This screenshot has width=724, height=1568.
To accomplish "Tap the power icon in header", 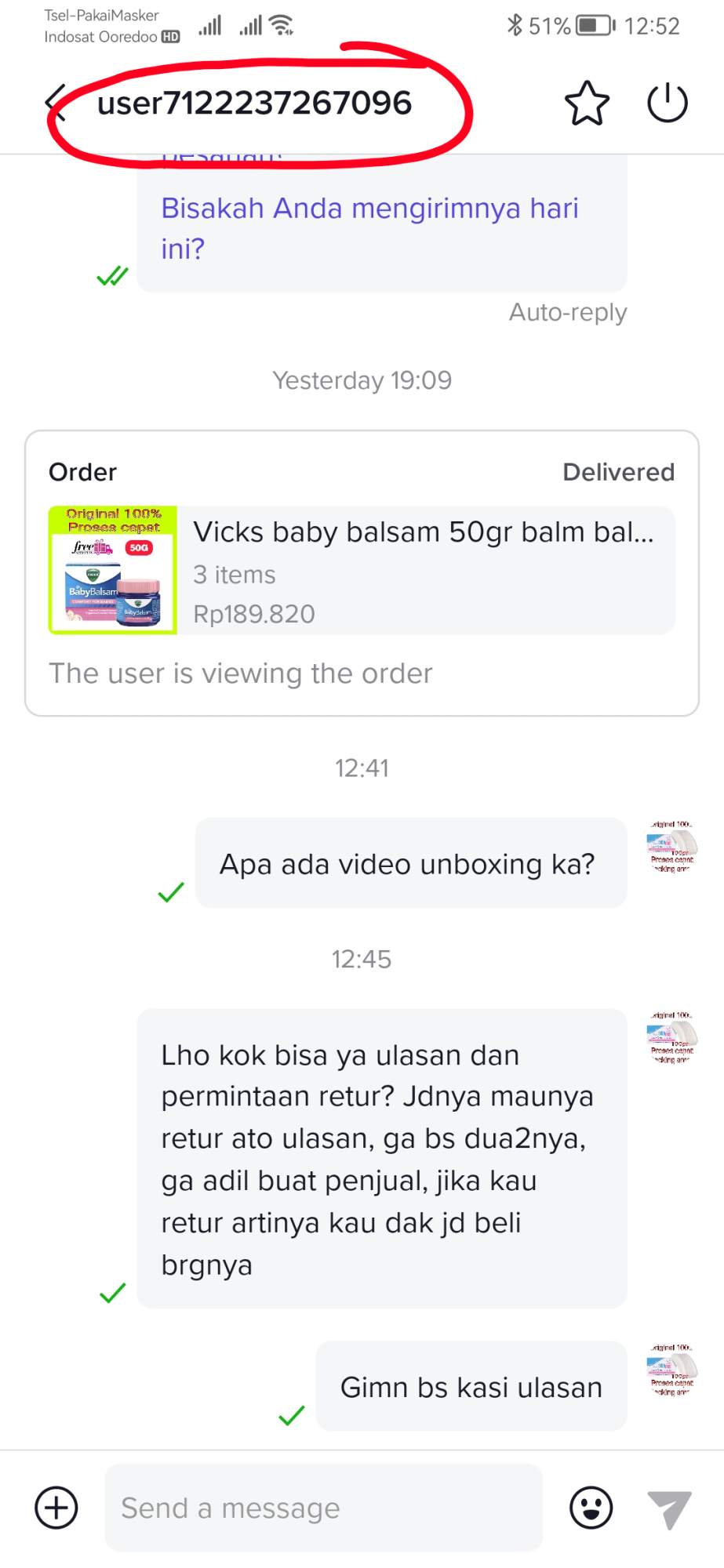I will point(668,103).
